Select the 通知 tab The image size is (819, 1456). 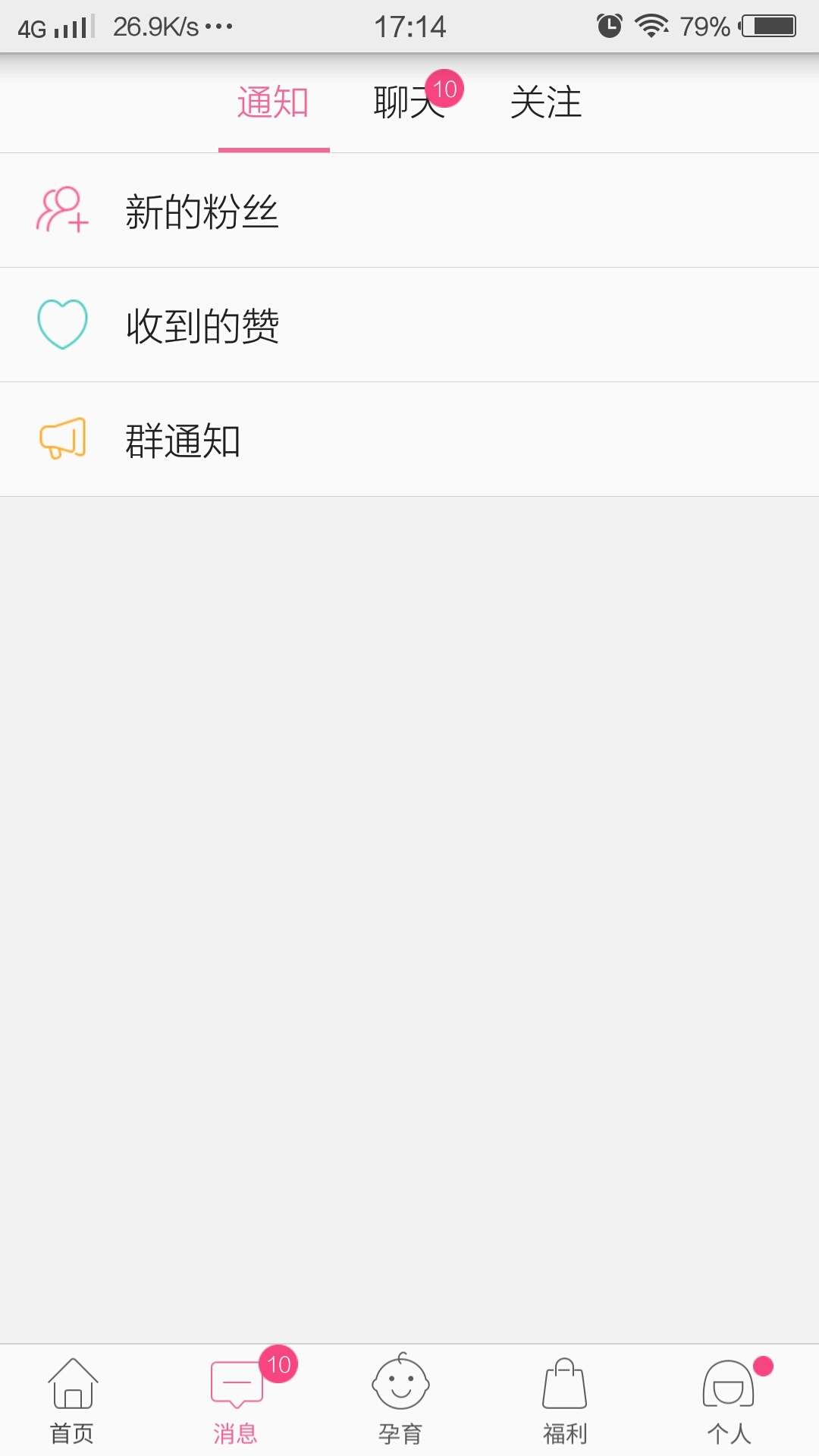(273, 102)
